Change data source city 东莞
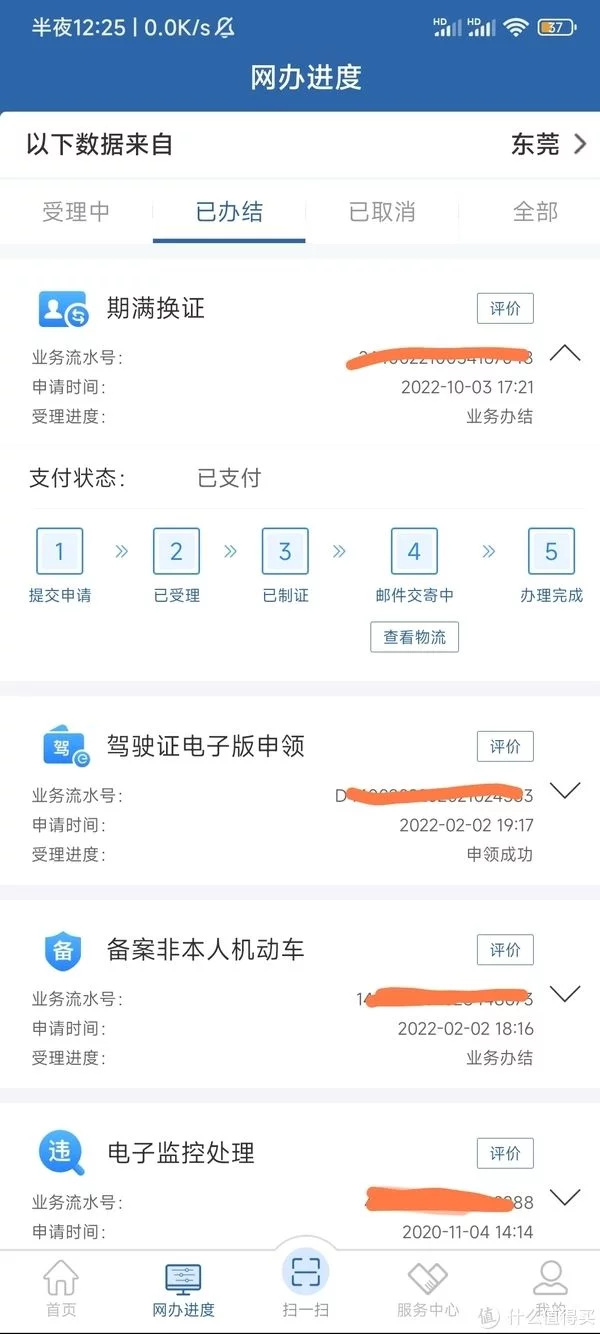The height and width of the screenshot is (1334, 600). click(x=548, y=144)
